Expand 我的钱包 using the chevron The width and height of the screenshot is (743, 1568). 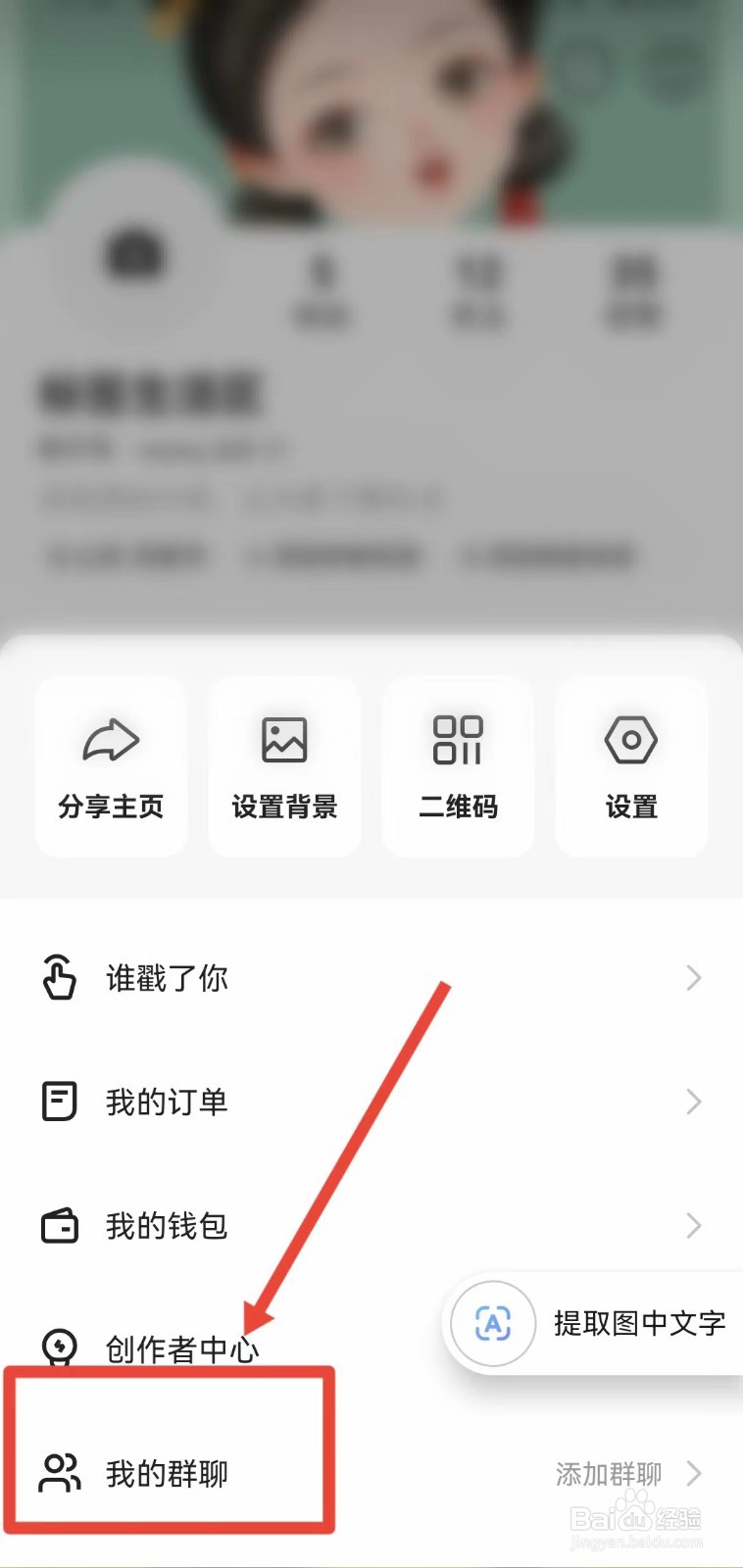(x=695, y=1225)
